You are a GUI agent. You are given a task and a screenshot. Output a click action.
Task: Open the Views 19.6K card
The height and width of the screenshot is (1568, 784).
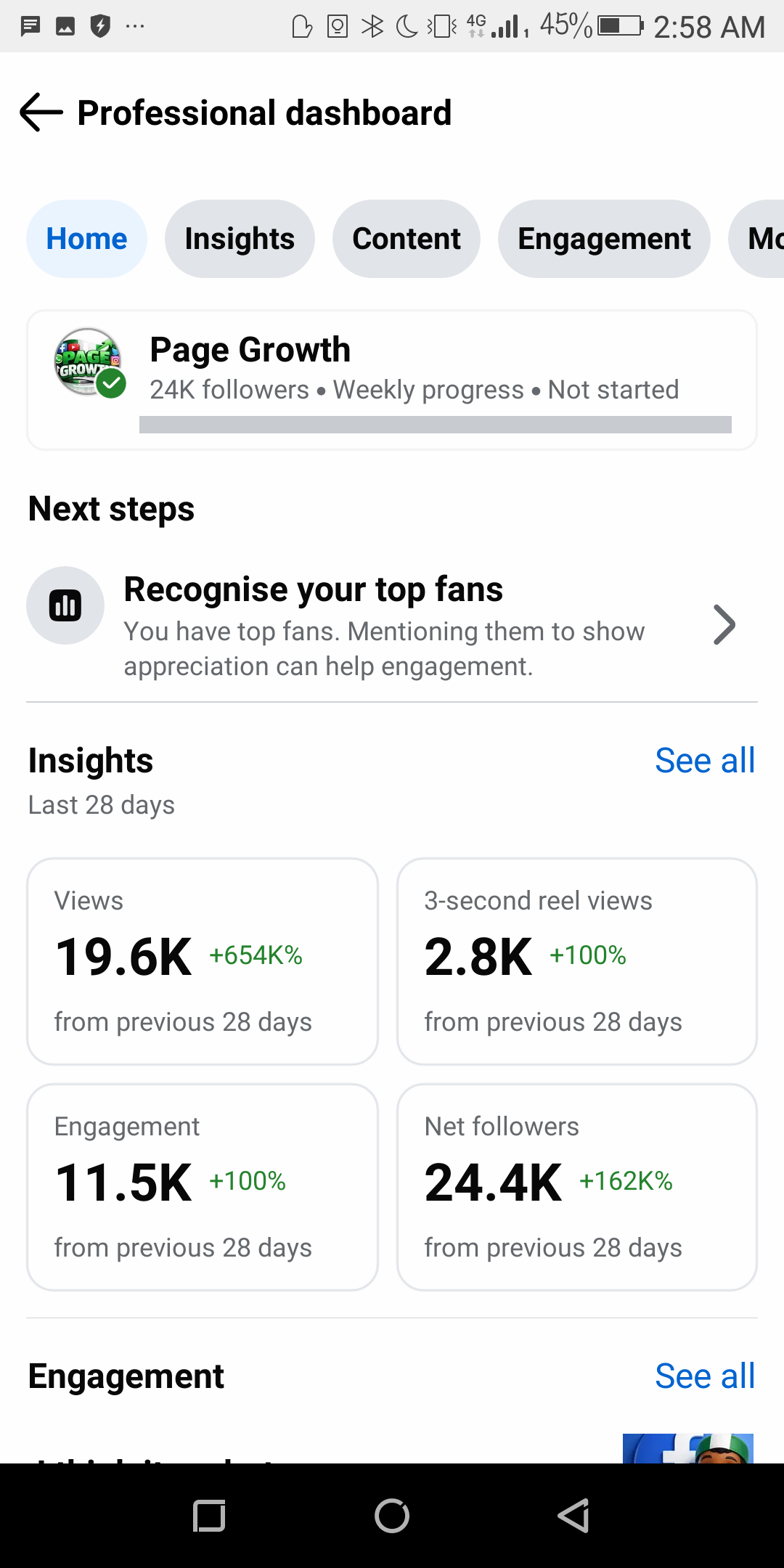[x=203, y=961]
